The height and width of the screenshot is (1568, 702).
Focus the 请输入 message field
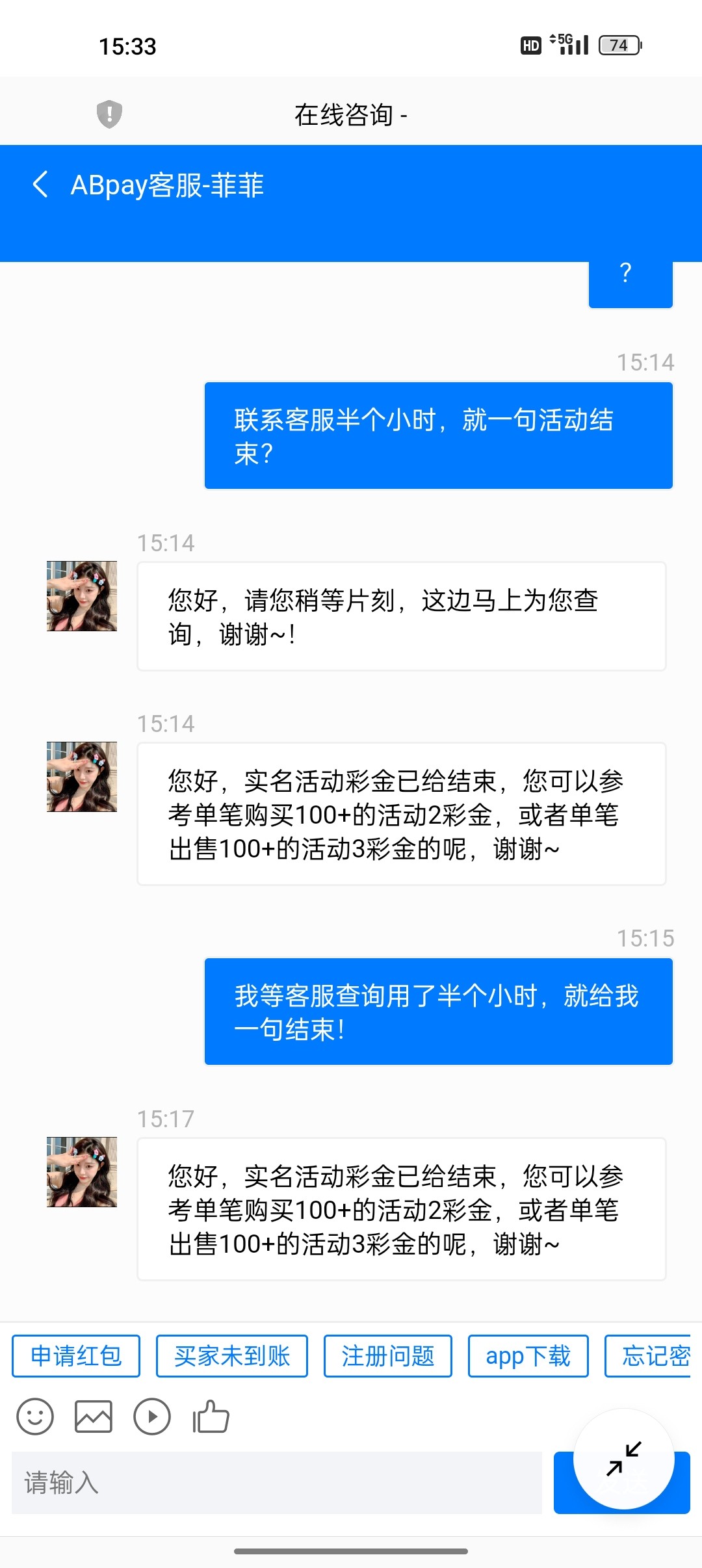tap(276, 1483)
